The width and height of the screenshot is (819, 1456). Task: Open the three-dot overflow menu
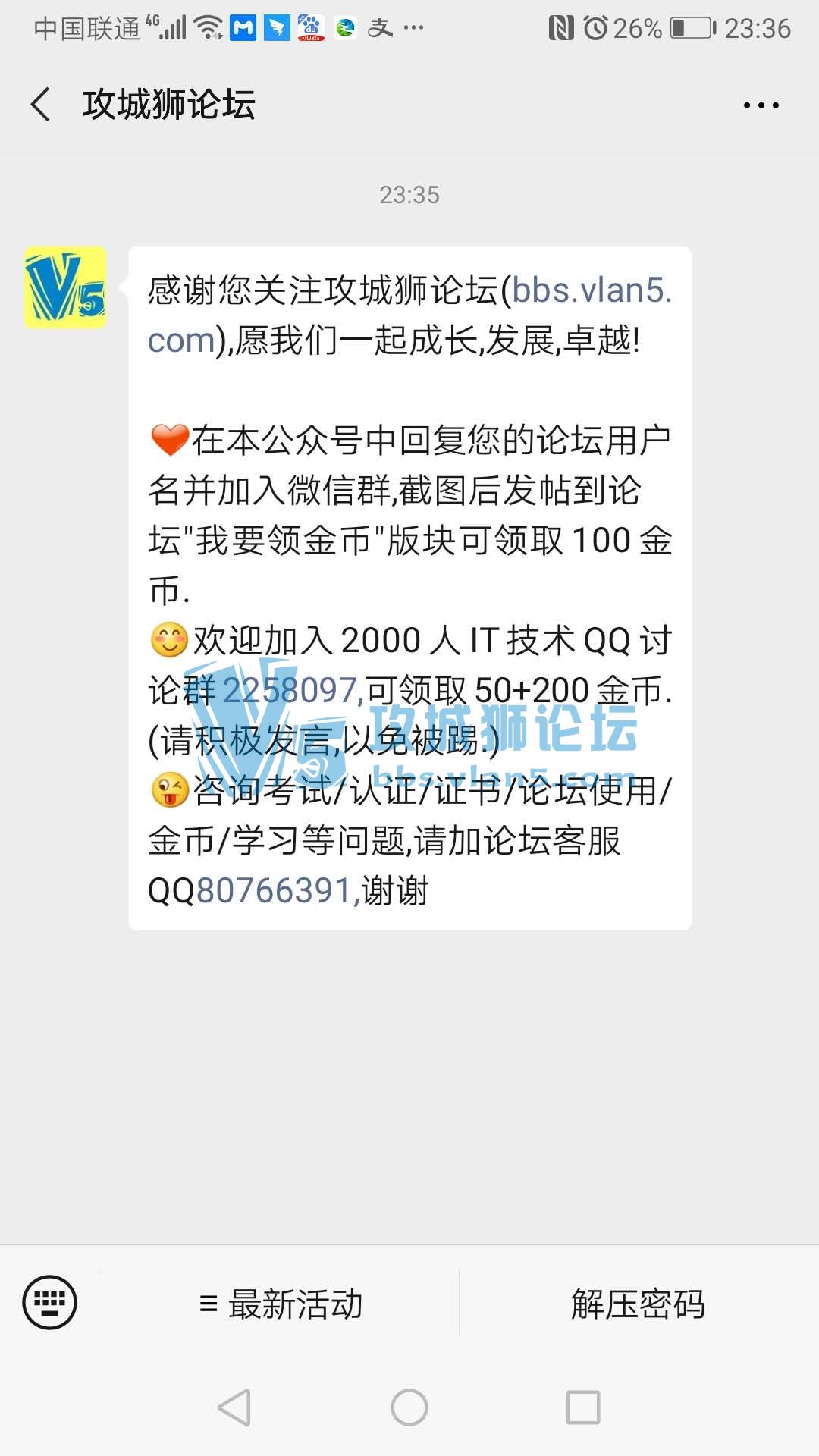click(x=761, y=105)
